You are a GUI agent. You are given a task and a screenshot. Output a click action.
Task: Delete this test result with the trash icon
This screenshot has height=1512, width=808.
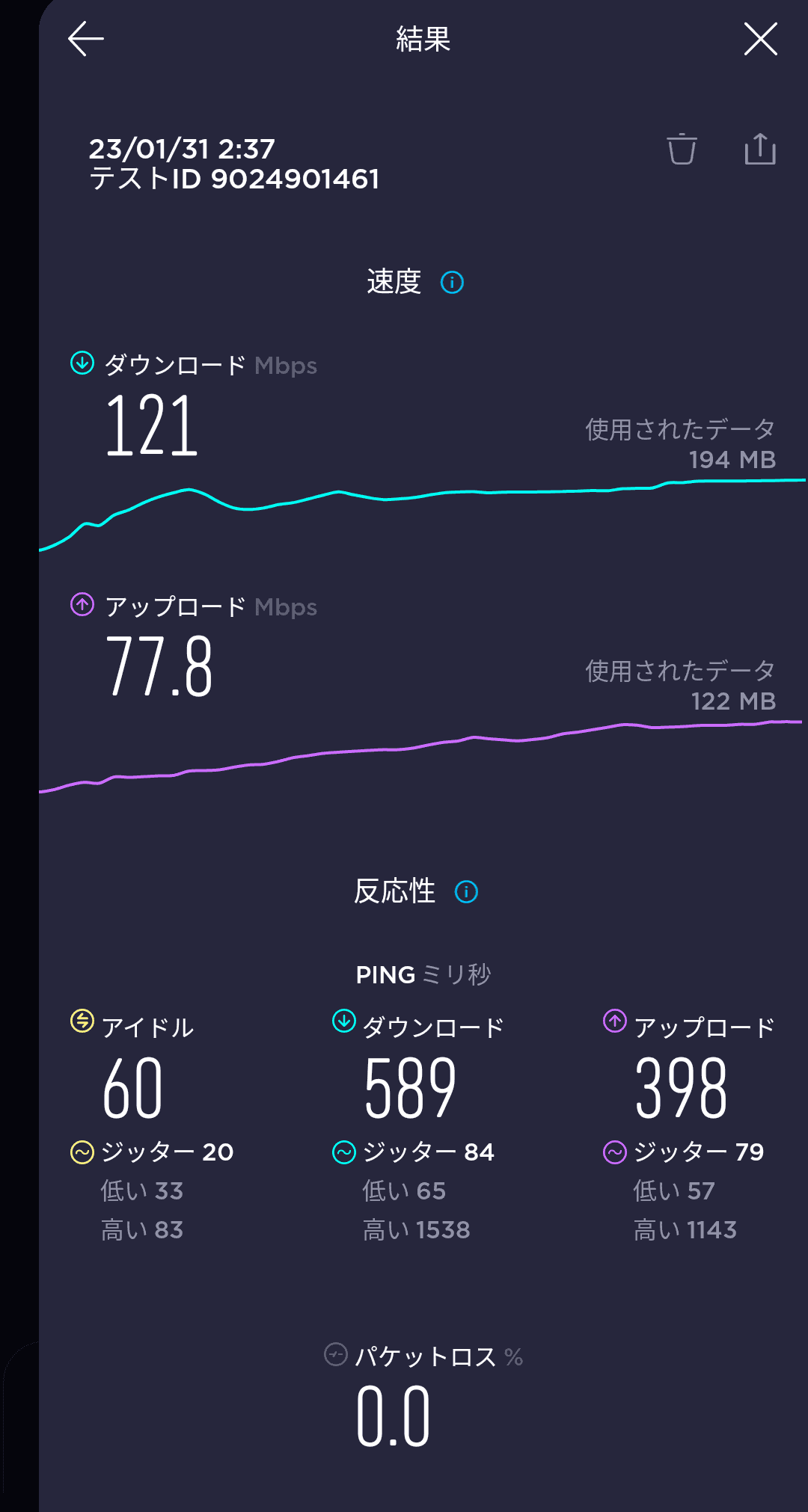point(682,150)
